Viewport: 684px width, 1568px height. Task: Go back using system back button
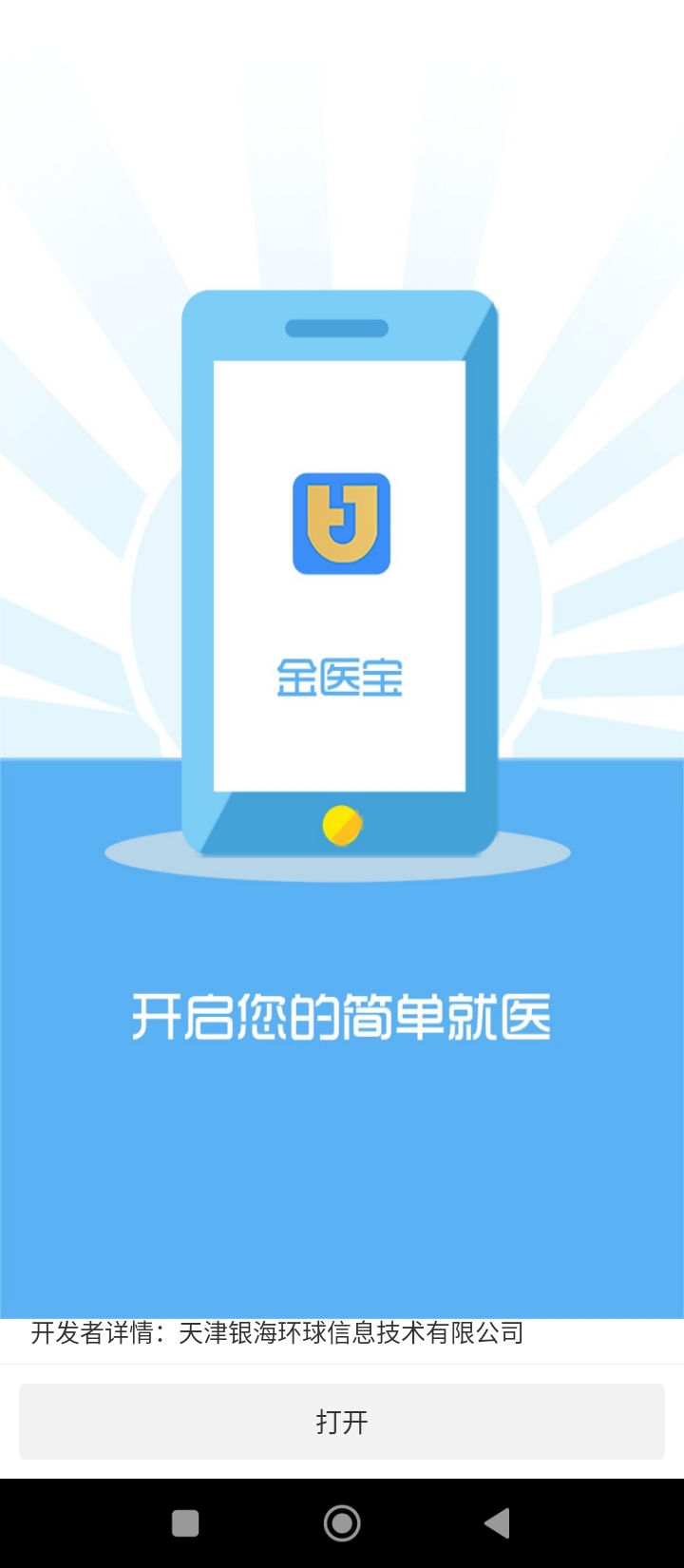tap(497, 1523)
